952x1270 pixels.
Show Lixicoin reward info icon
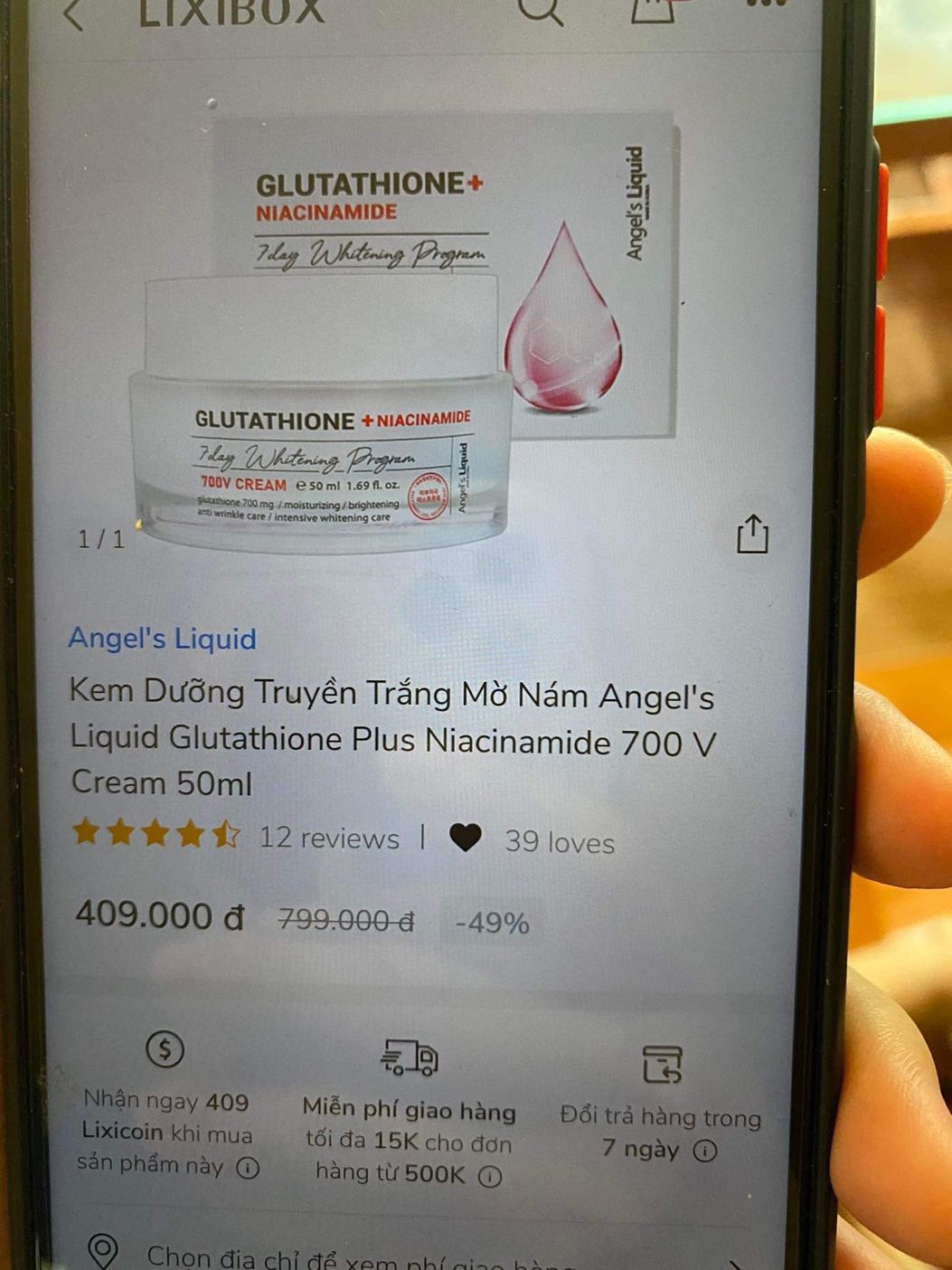[248, 1168]
